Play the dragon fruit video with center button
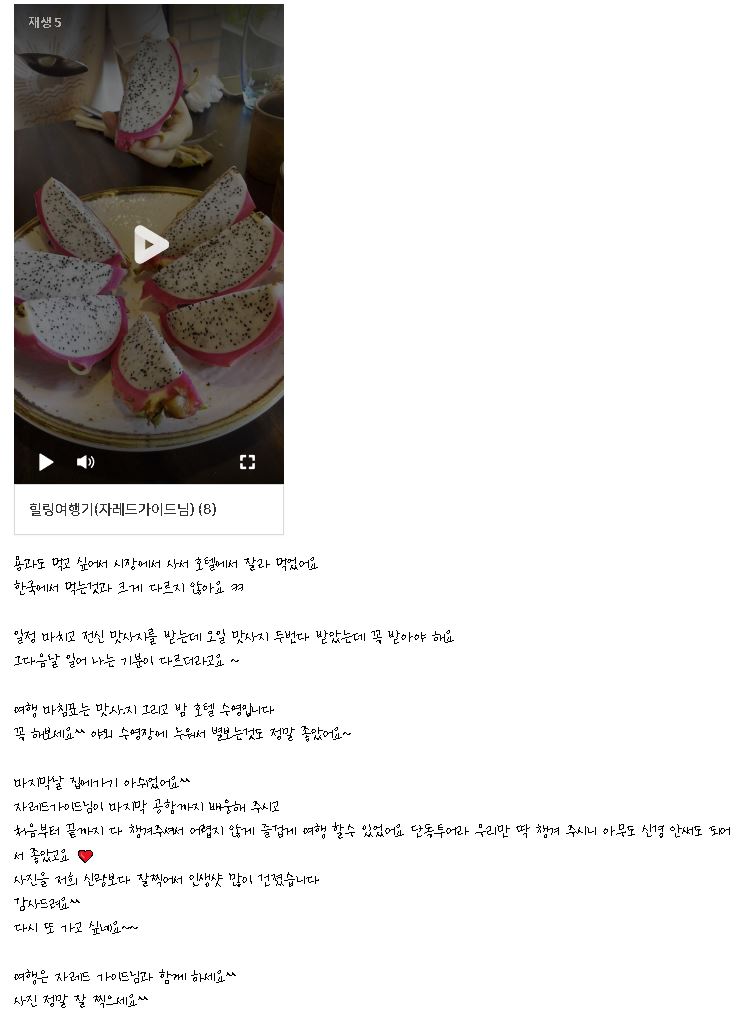This screenshot has width=750, height=1020. click(150, 244)
